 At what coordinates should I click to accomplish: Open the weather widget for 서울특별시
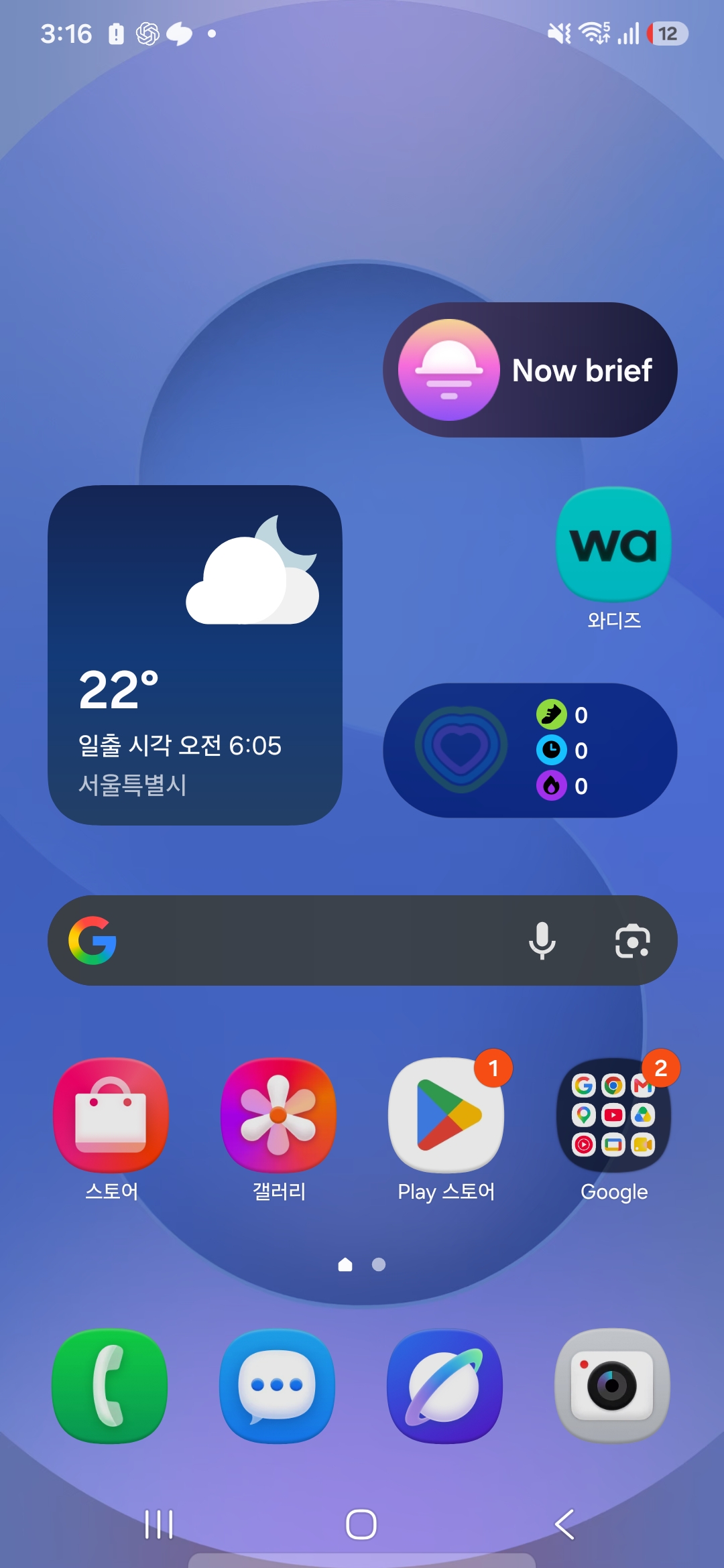coord(195,655)
